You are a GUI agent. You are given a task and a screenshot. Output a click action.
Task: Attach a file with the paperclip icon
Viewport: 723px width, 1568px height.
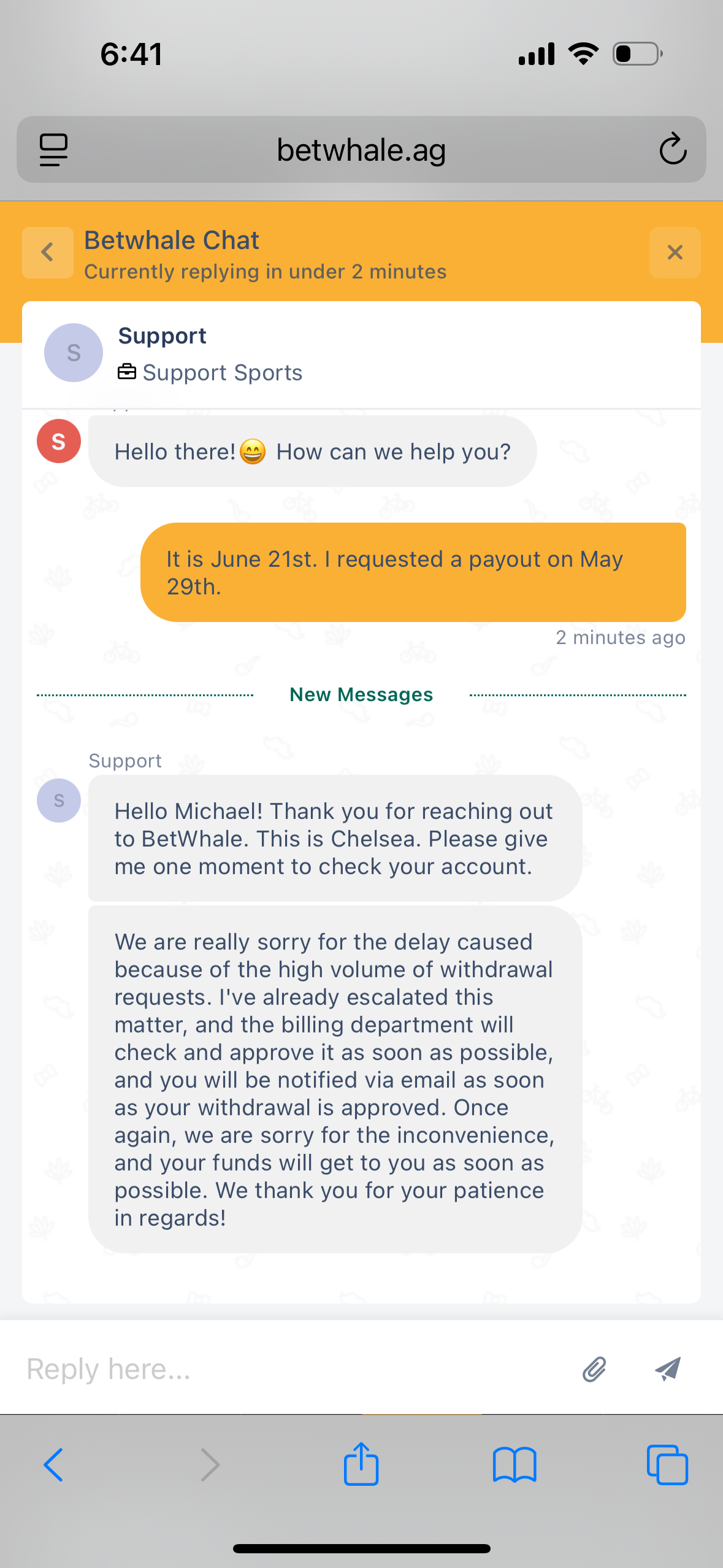click(x=594, y=1369)
